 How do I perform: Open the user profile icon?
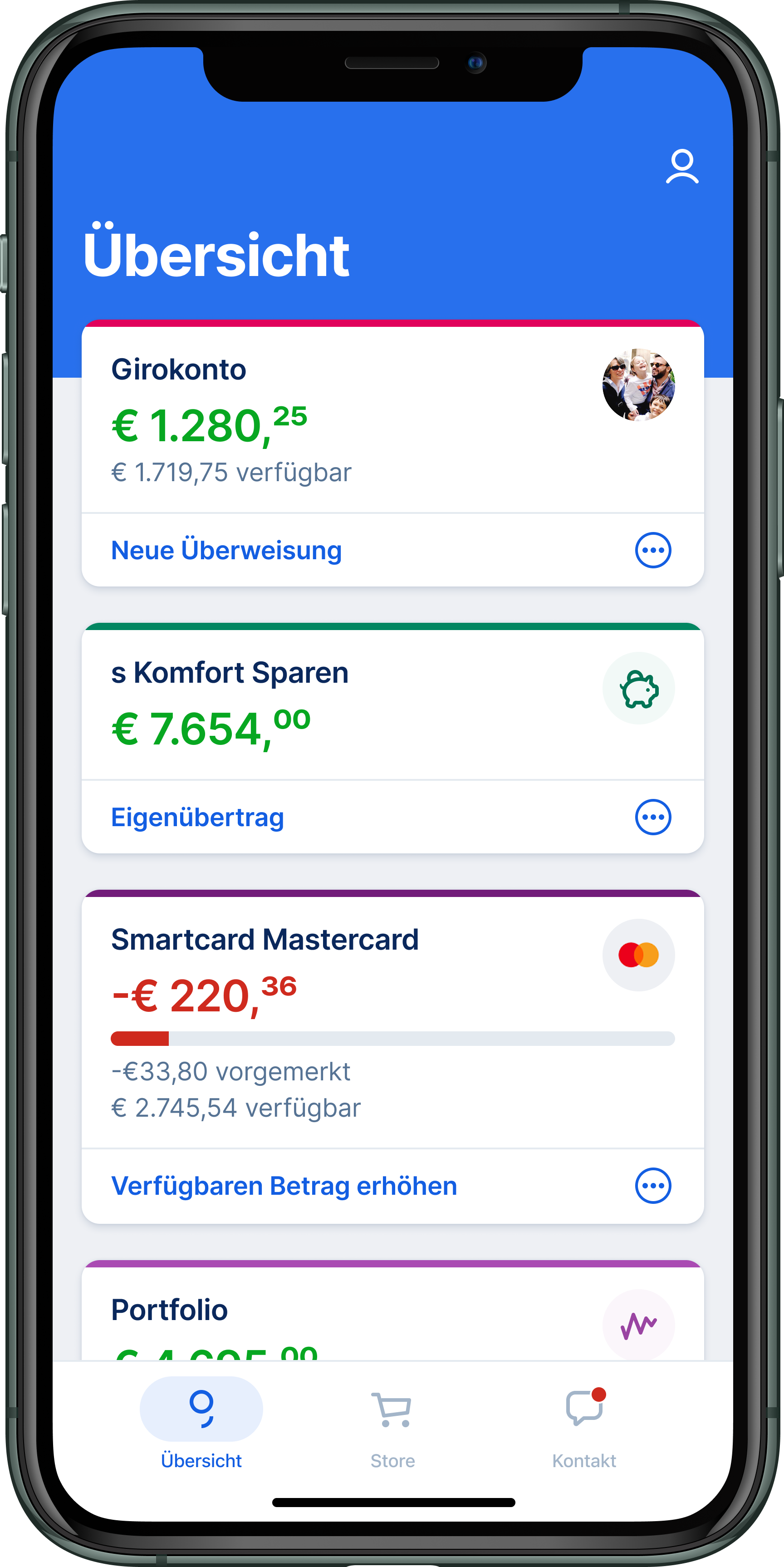(682, 166)
